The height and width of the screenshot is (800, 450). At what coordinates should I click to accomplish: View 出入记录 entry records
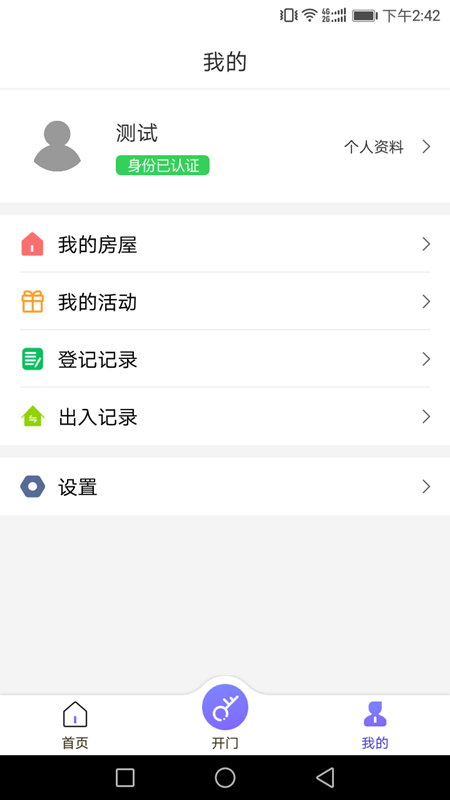(x=225, y=417)
